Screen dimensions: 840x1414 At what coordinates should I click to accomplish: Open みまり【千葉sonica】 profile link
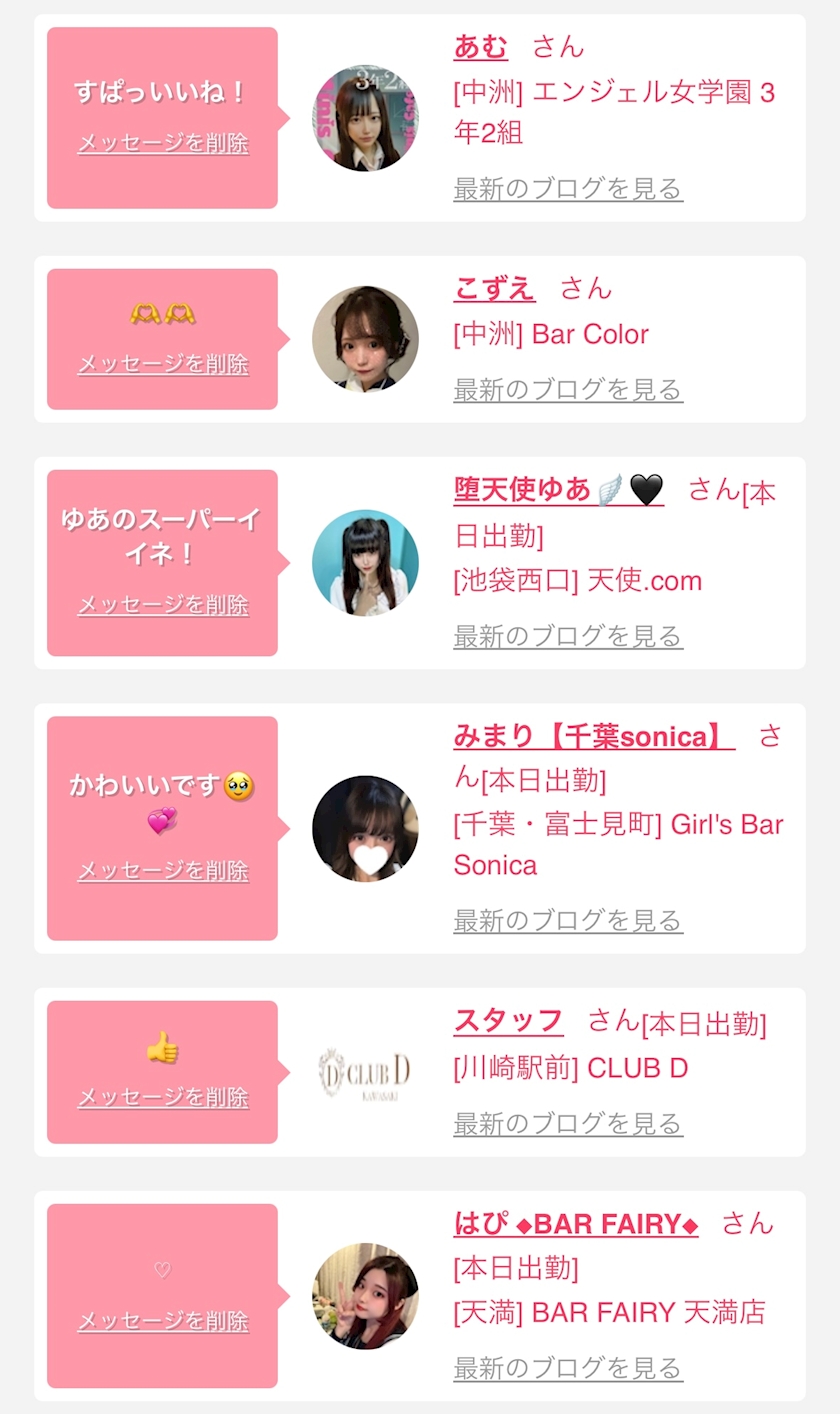click(593, 737)
